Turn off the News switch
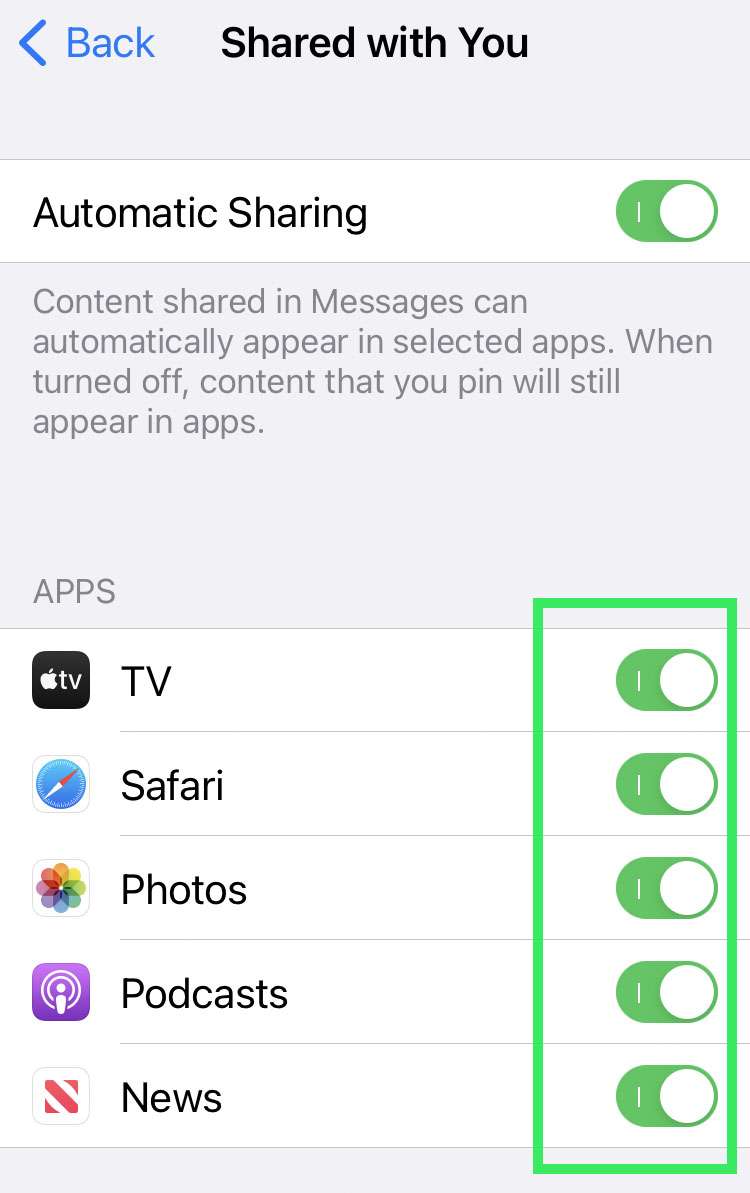This screenshot has height=1193, width=750. 666,1096
